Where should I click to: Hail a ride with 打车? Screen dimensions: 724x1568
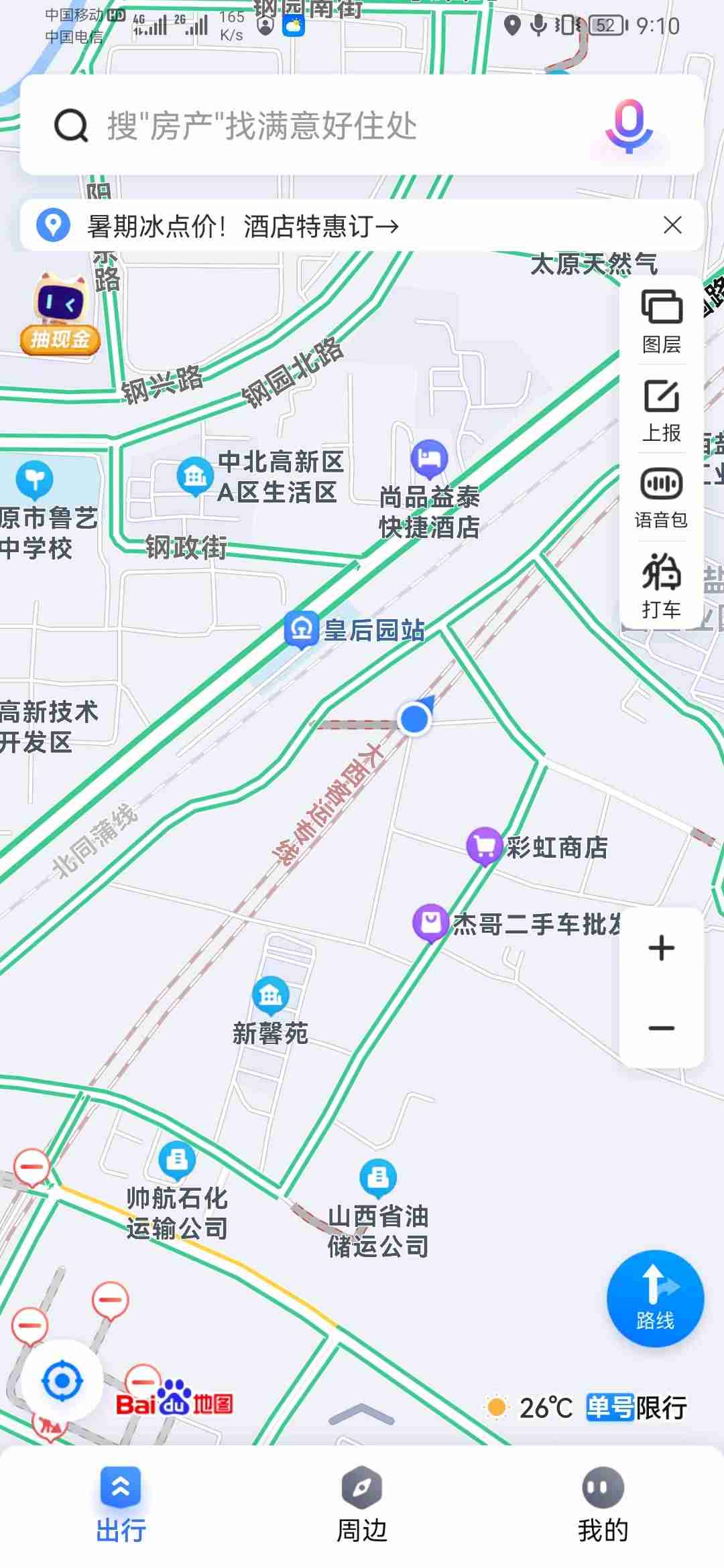pyautogui.click(x=662, y=586)
